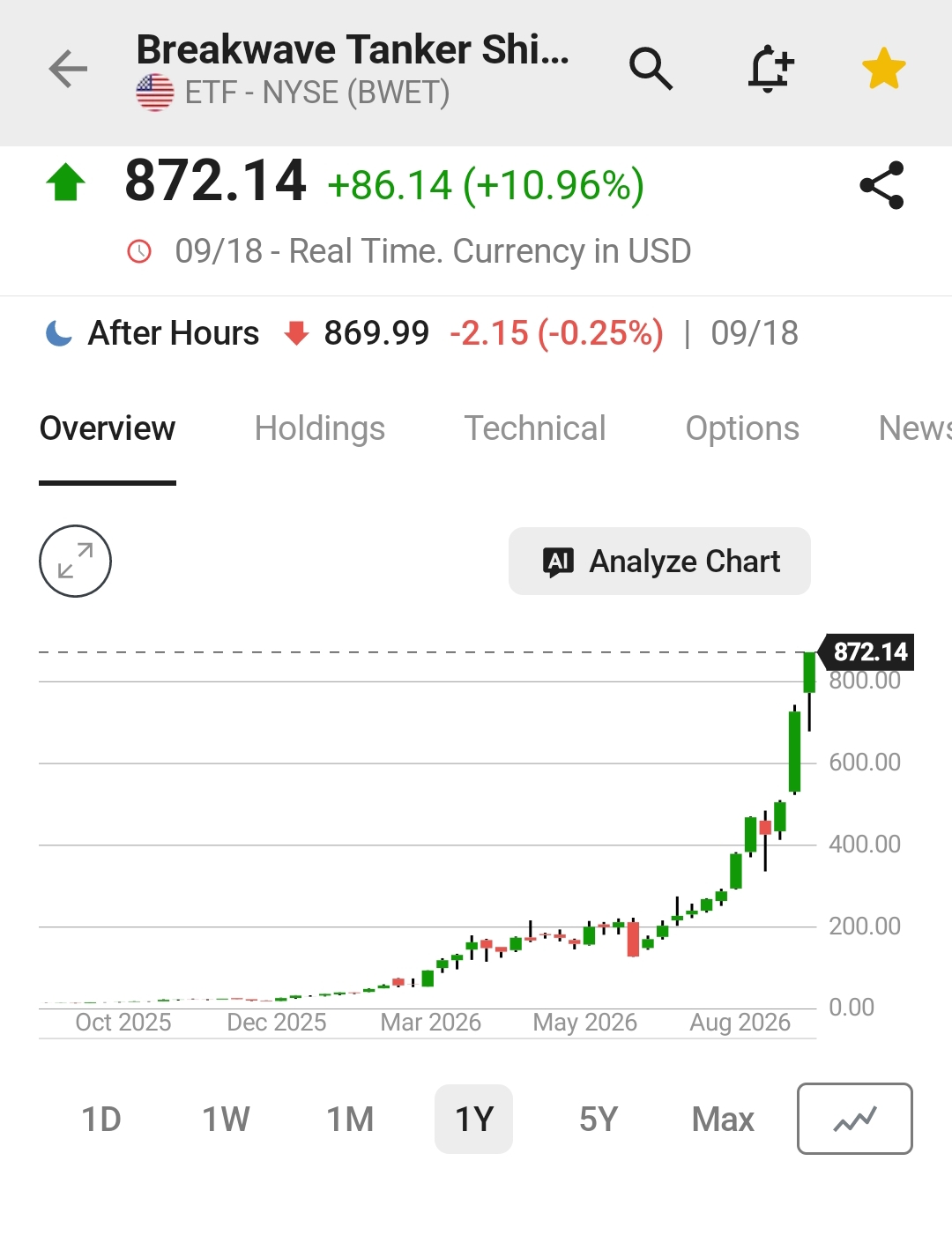Change chart type with the line-chart button

855,1119
